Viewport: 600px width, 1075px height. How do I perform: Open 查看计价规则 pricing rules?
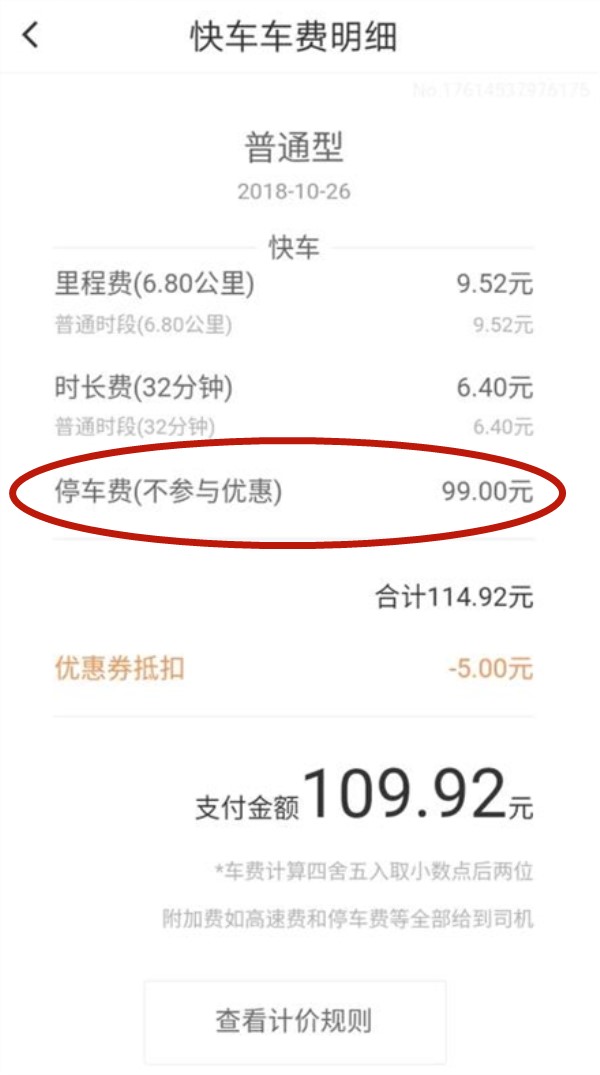click(294, 1021)
